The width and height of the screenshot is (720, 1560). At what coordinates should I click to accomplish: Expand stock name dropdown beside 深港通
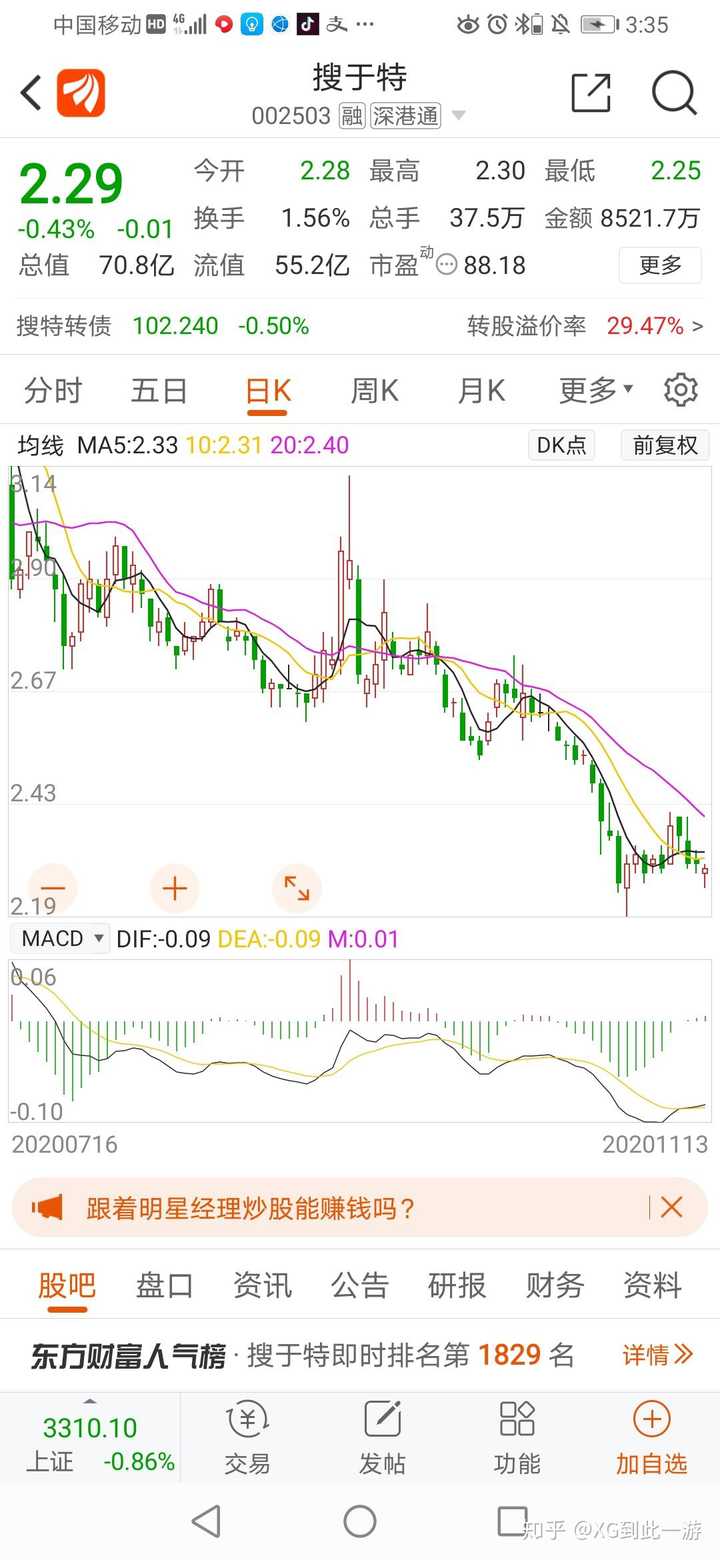point(457,115)
